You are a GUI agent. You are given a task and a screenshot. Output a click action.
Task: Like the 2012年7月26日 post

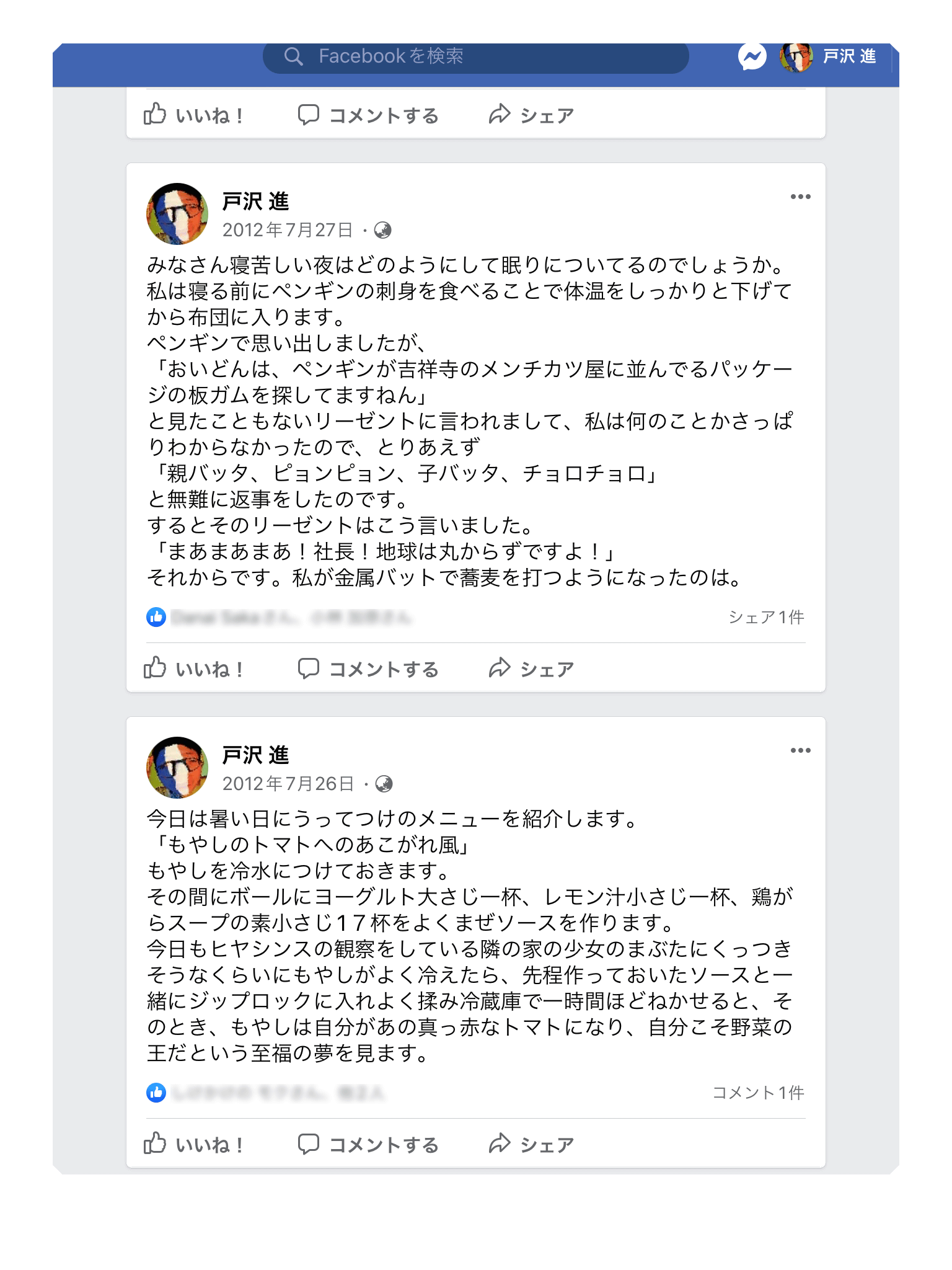[x=194, y=1145]
